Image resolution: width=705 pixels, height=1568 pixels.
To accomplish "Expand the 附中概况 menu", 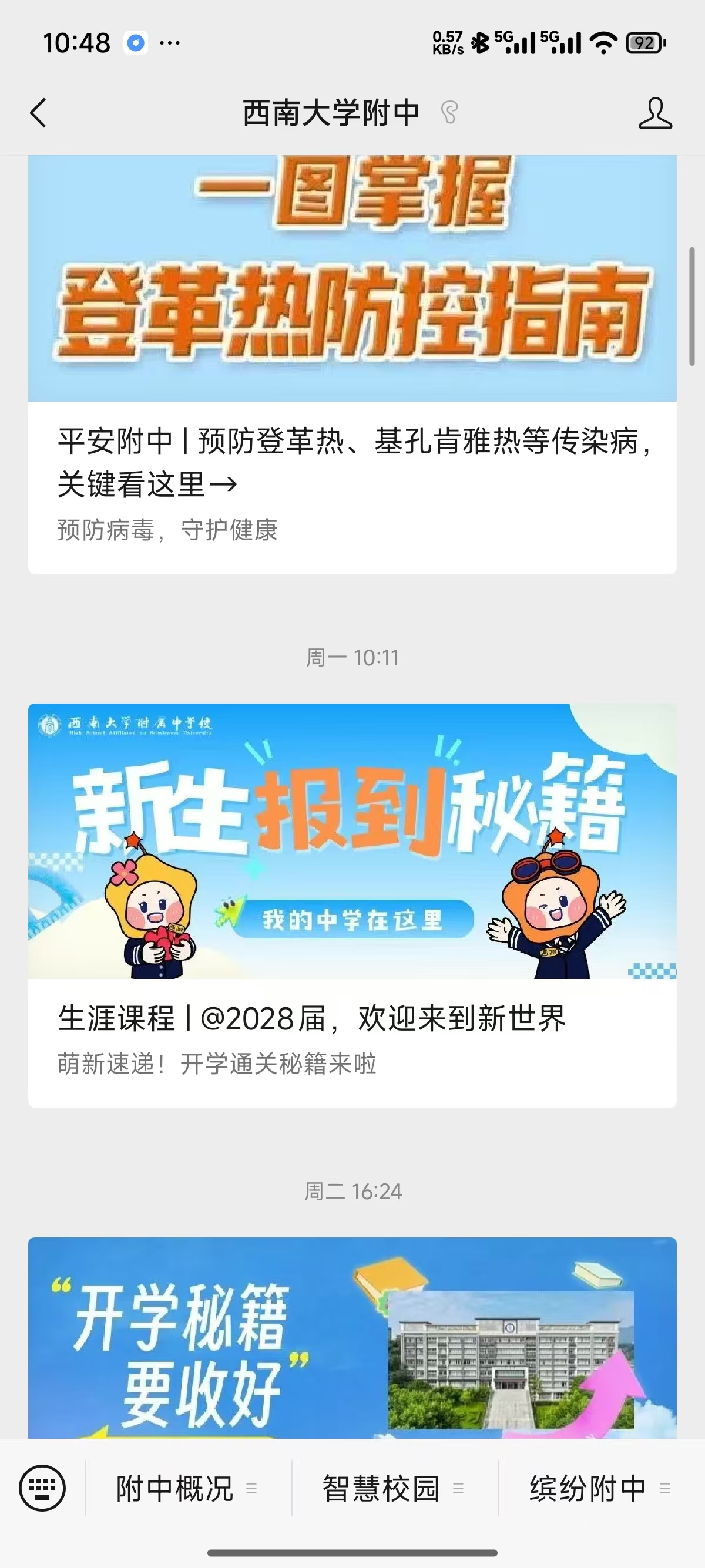I will pyautogui.click(x=187, y=1488).
